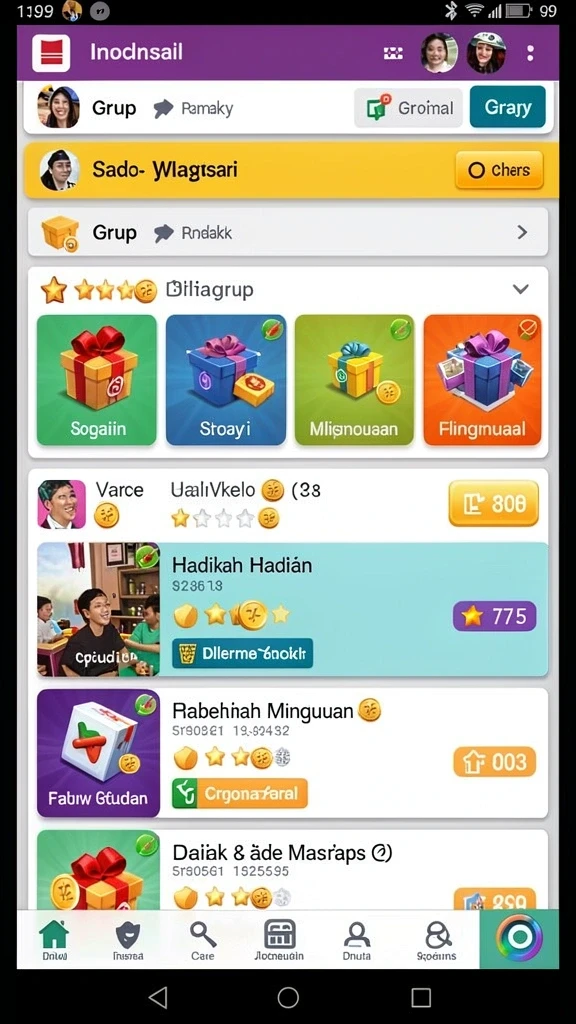The height and width of the screenshot is (1024, 576).
Task: Open the Grup Rndakk row
Action: 288,232
